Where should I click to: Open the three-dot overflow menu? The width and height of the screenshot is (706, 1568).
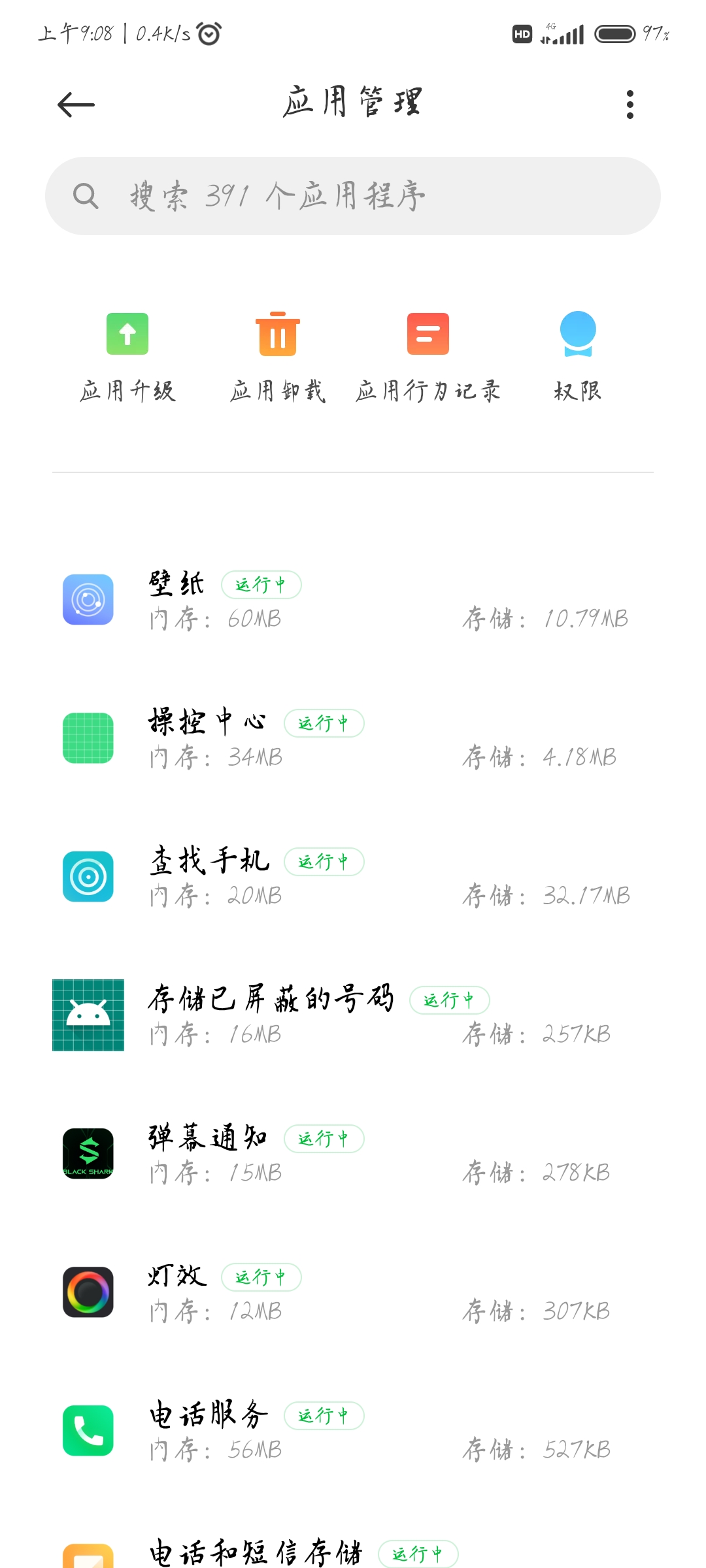630,105
